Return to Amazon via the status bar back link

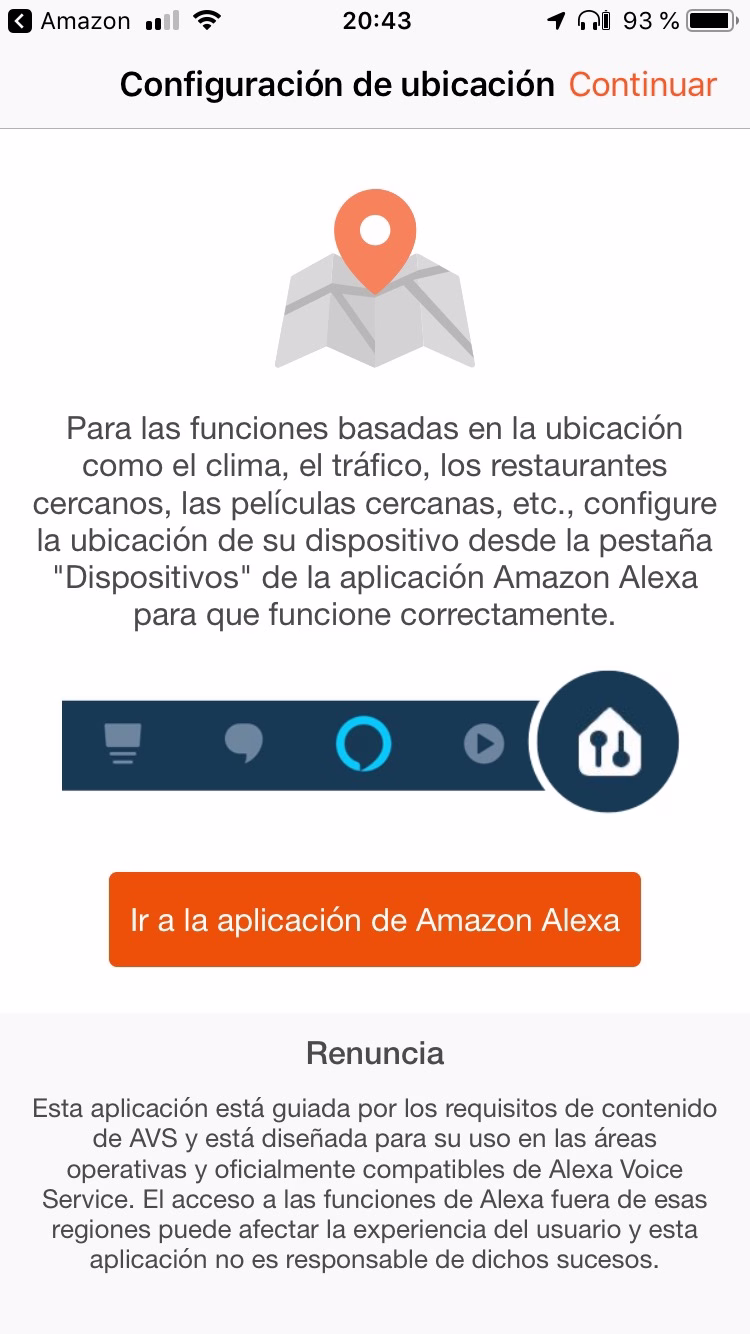(70, 20)
